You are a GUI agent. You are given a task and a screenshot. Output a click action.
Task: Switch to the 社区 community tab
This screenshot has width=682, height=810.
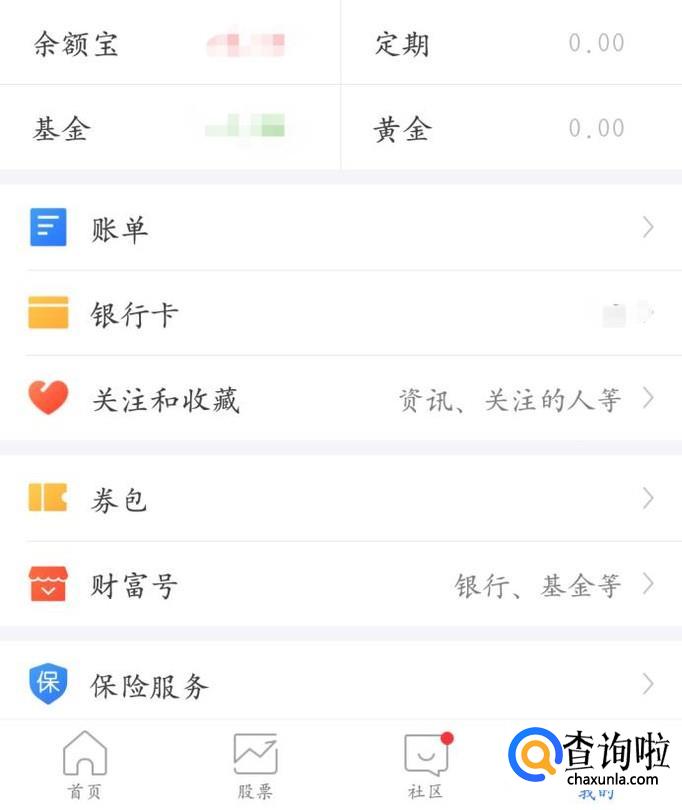pyautogui.click(x=426, y=765)
